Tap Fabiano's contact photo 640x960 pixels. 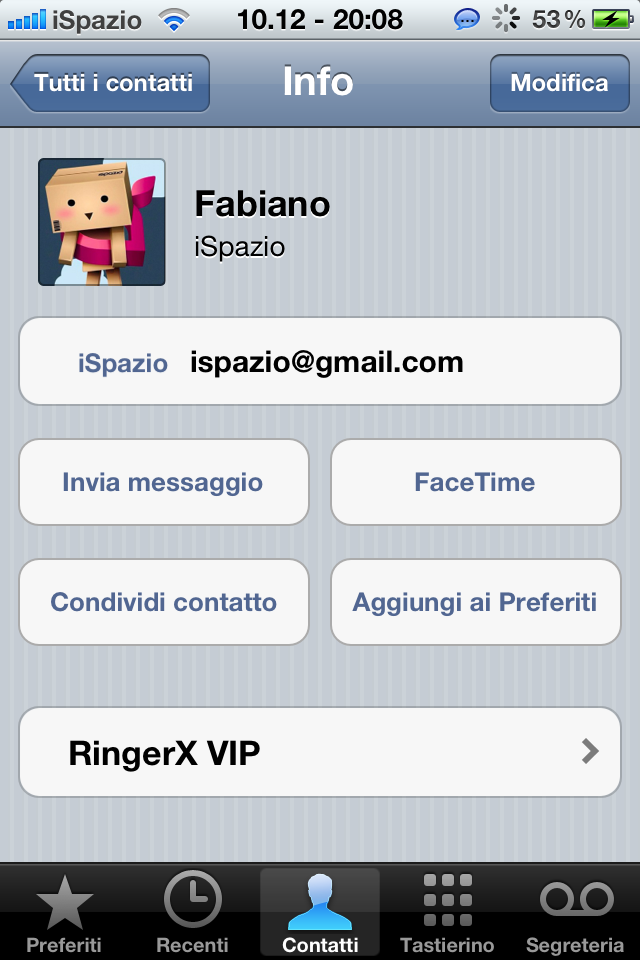click(102, 222)
